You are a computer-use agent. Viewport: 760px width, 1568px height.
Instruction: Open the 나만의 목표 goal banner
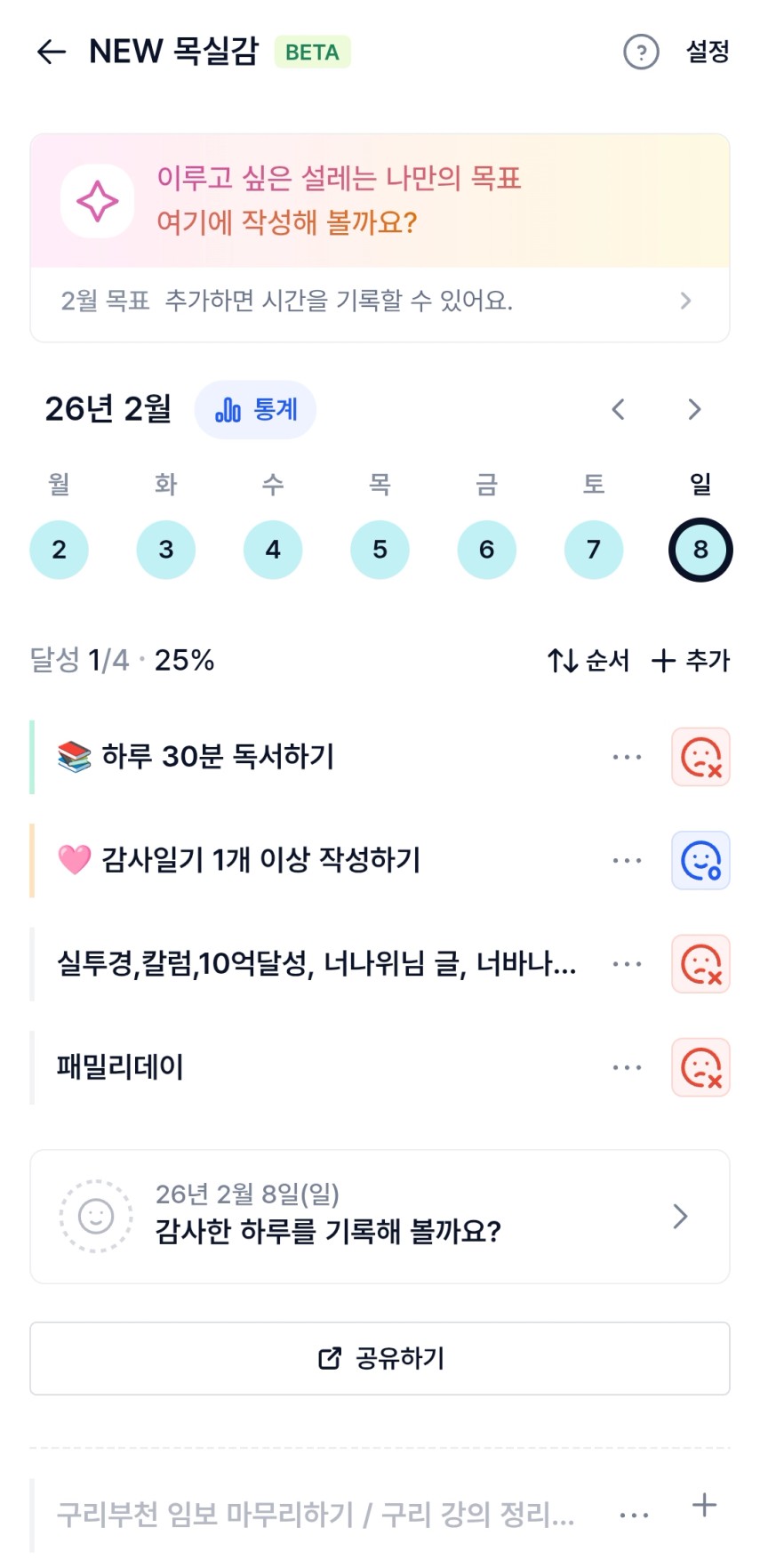tap(380, 201)
